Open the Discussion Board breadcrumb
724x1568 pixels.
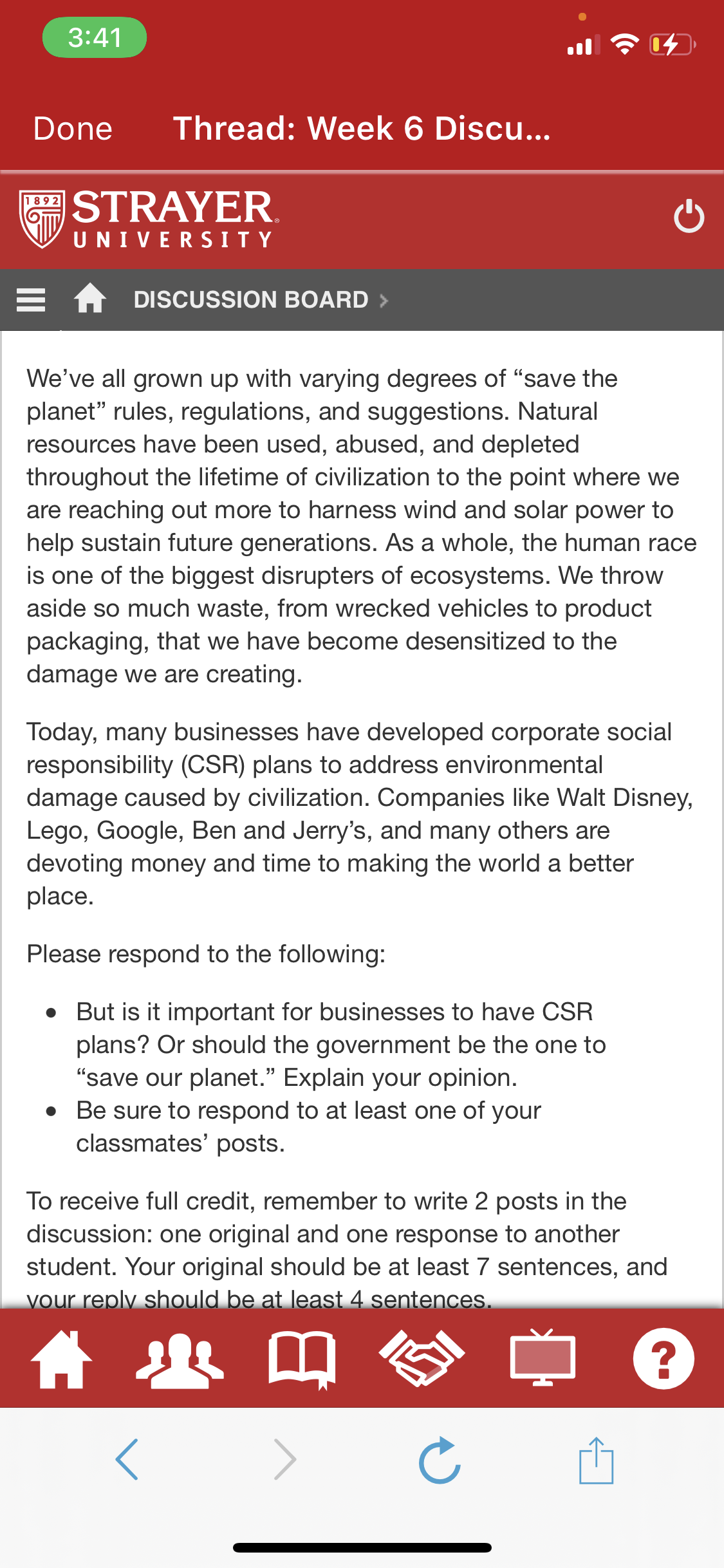(251, 300)
